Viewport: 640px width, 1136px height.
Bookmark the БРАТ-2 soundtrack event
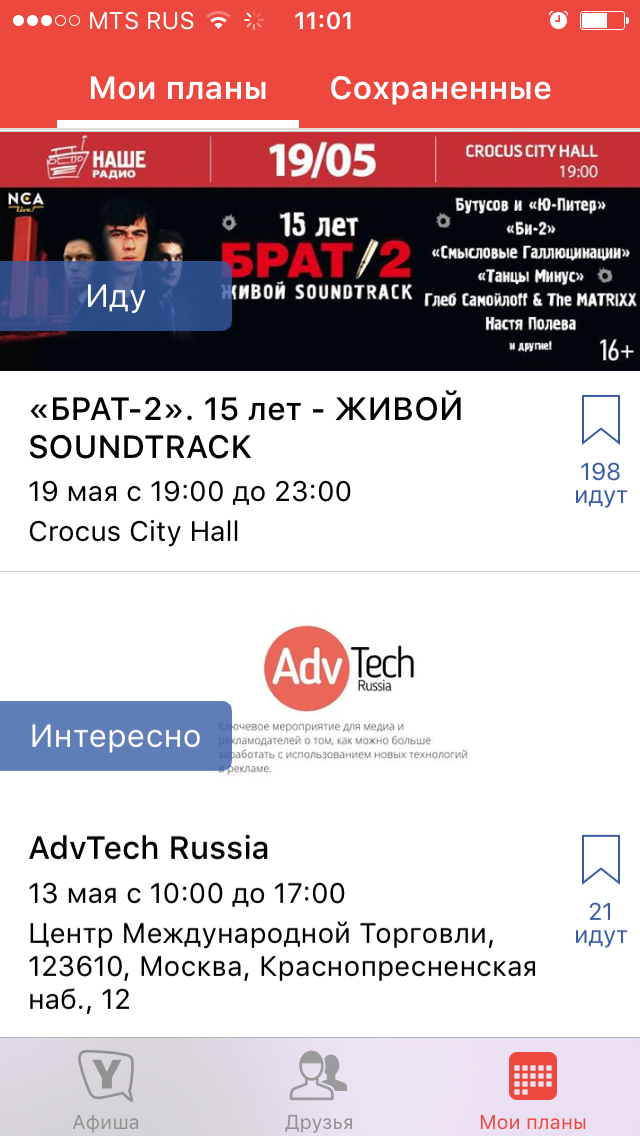600,419
